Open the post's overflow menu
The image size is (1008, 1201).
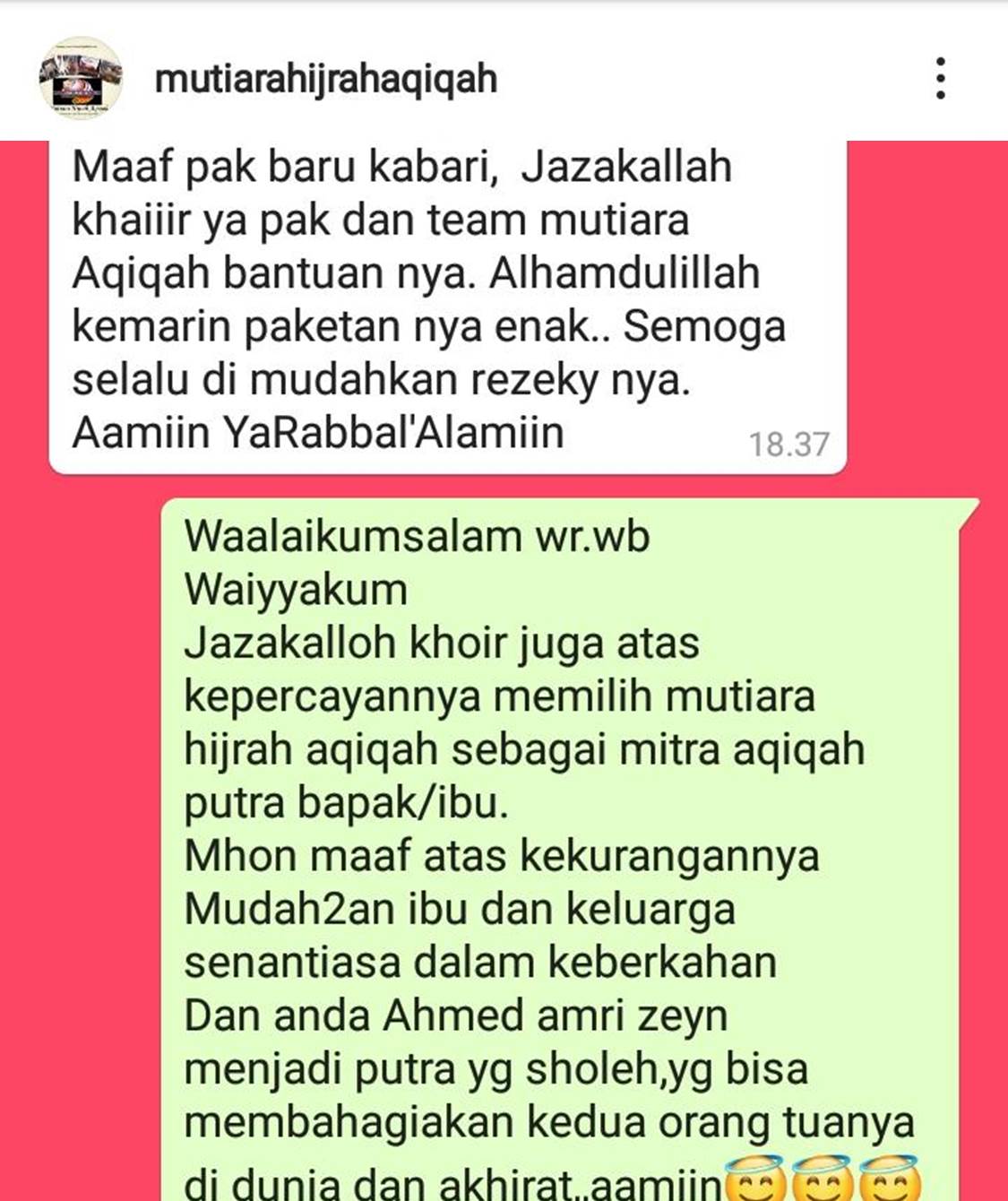coord(940,79)
